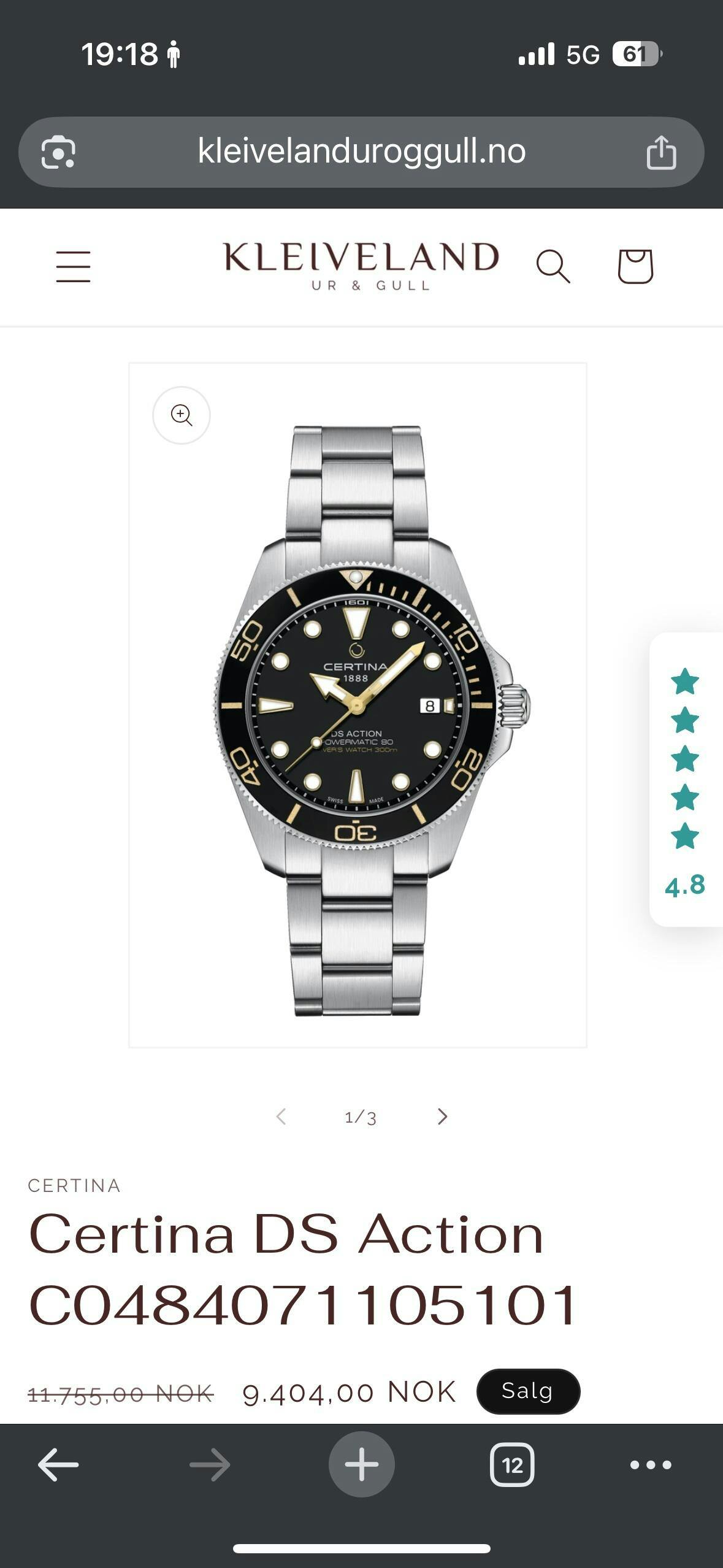Viewport: 723px width, 1568px height.
Task: Go back to the previous page
Action: 58,1465
